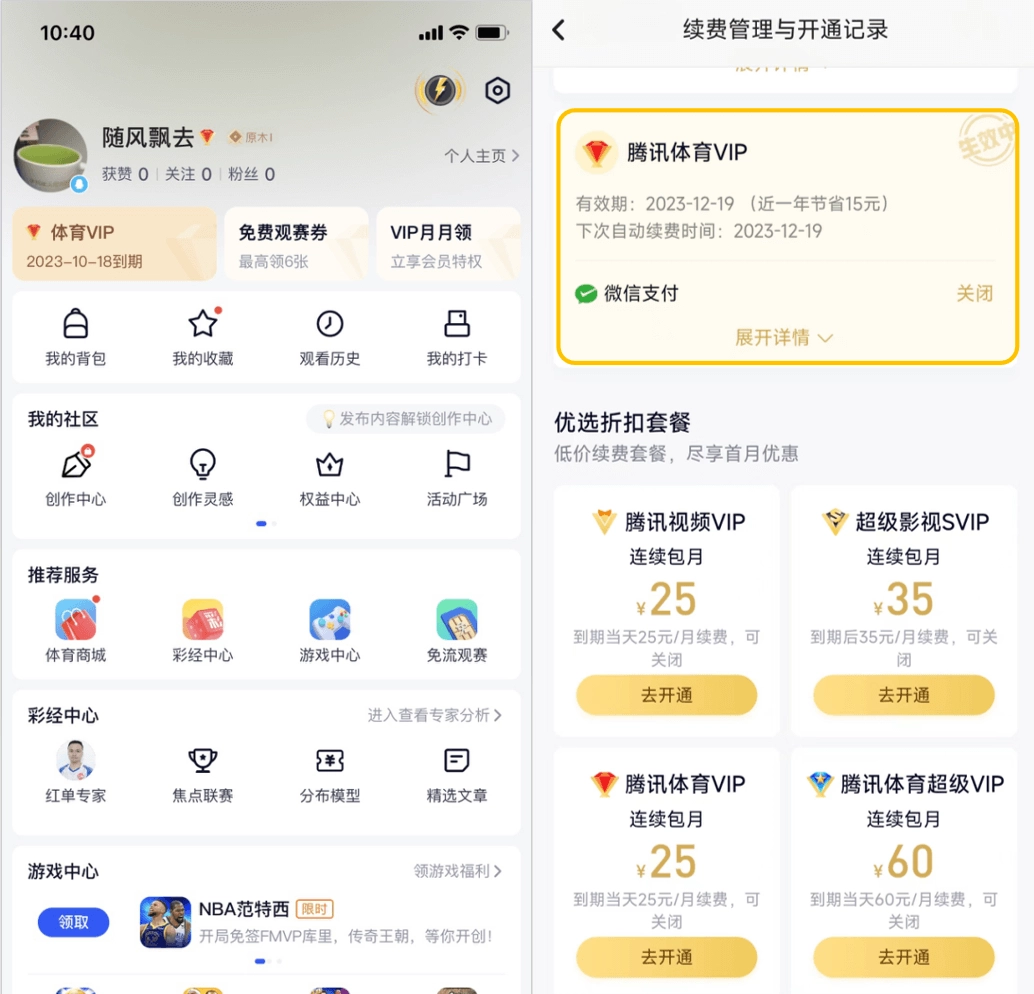Go back from 续费管理与开通记录

click(559, 30)
